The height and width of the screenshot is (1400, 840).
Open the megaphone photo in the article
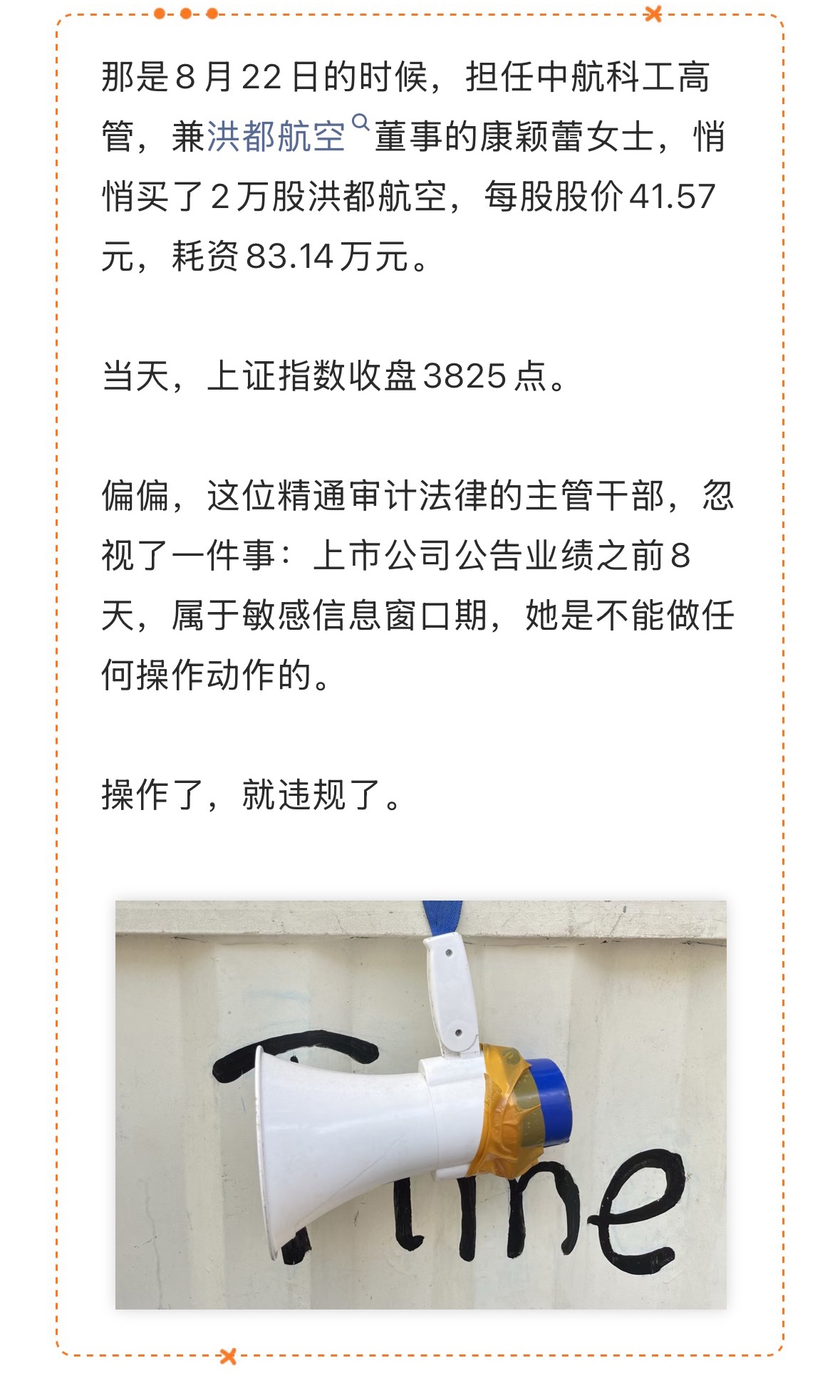[420, 1104]
